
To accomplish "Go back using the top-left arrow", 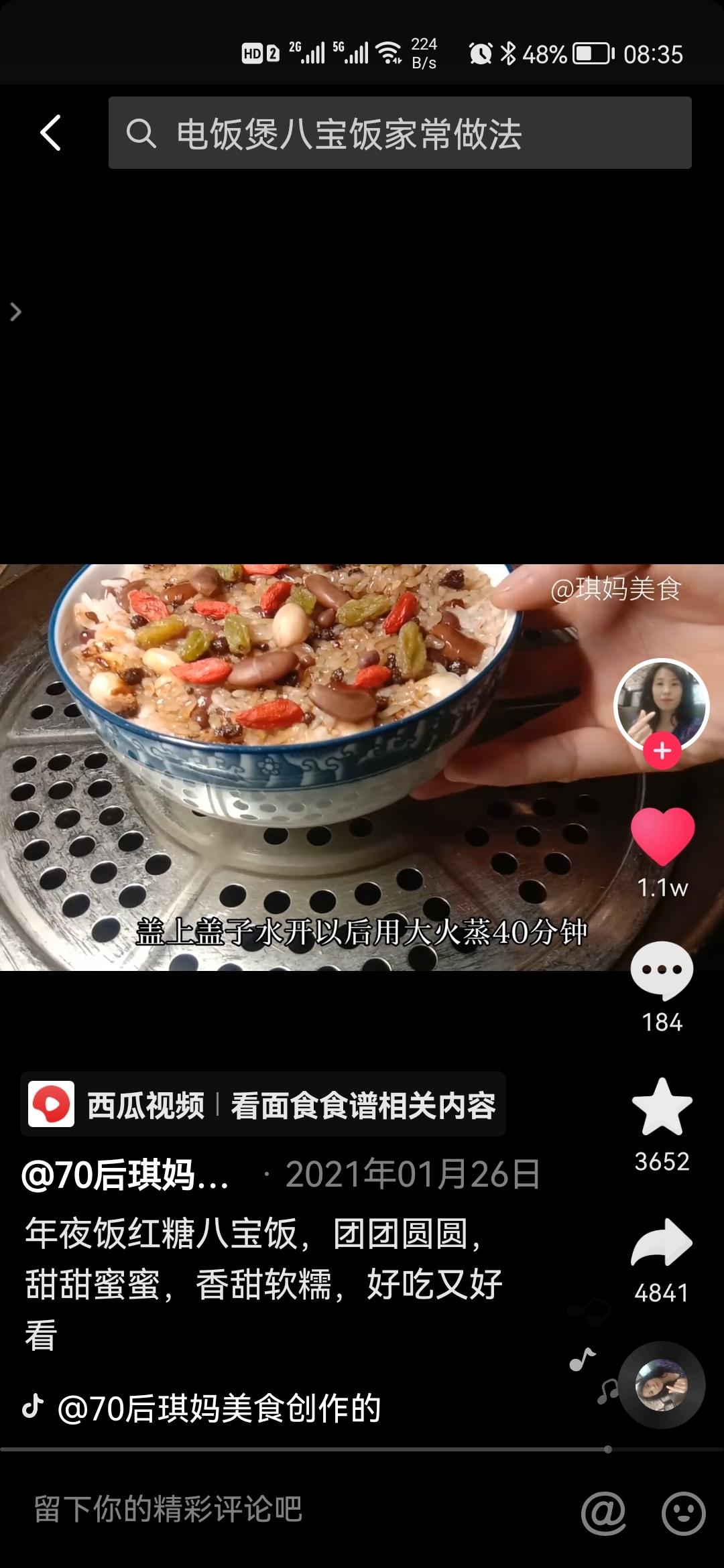I will [51, 133].
